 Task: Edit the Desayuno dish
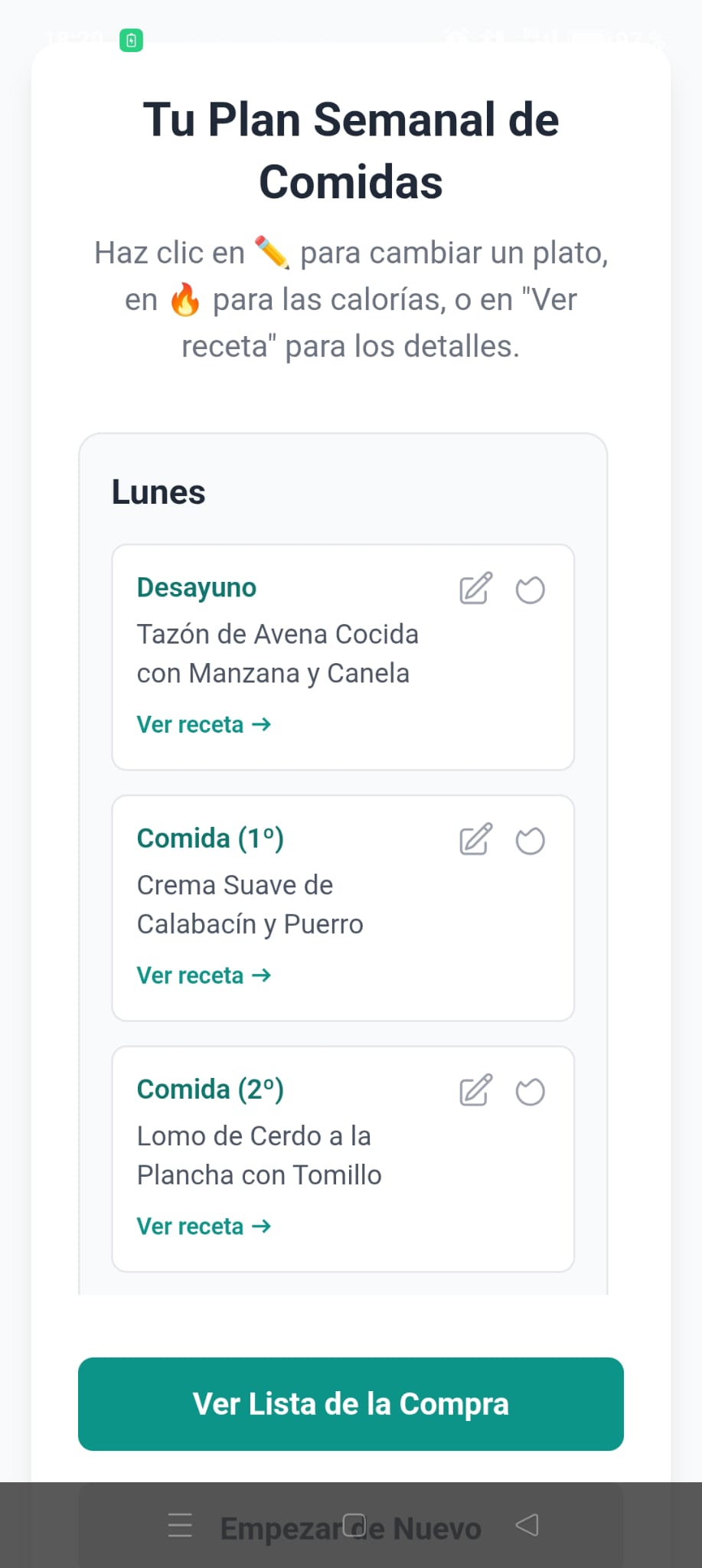click(475, 589)
